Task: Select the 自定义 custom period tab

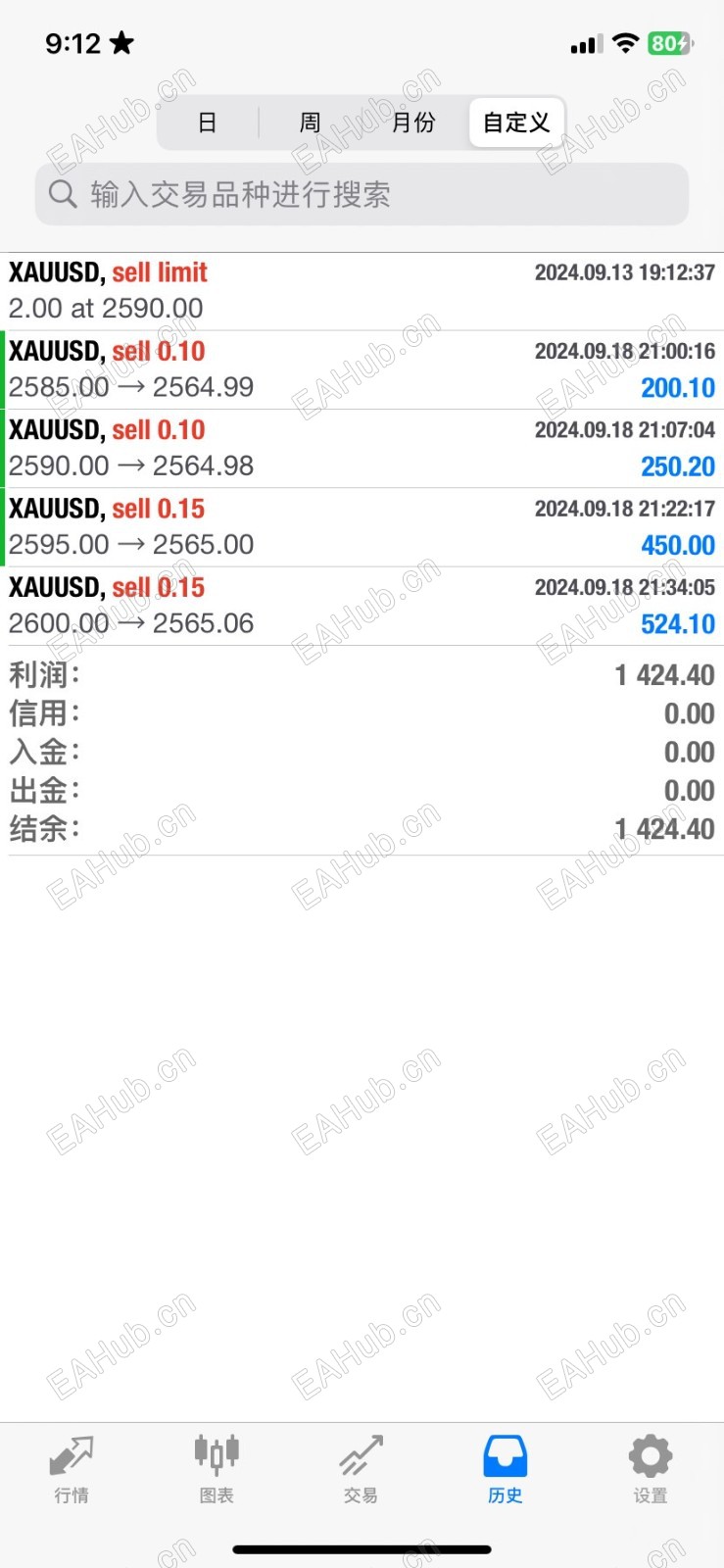Action: tap(516, 122)
